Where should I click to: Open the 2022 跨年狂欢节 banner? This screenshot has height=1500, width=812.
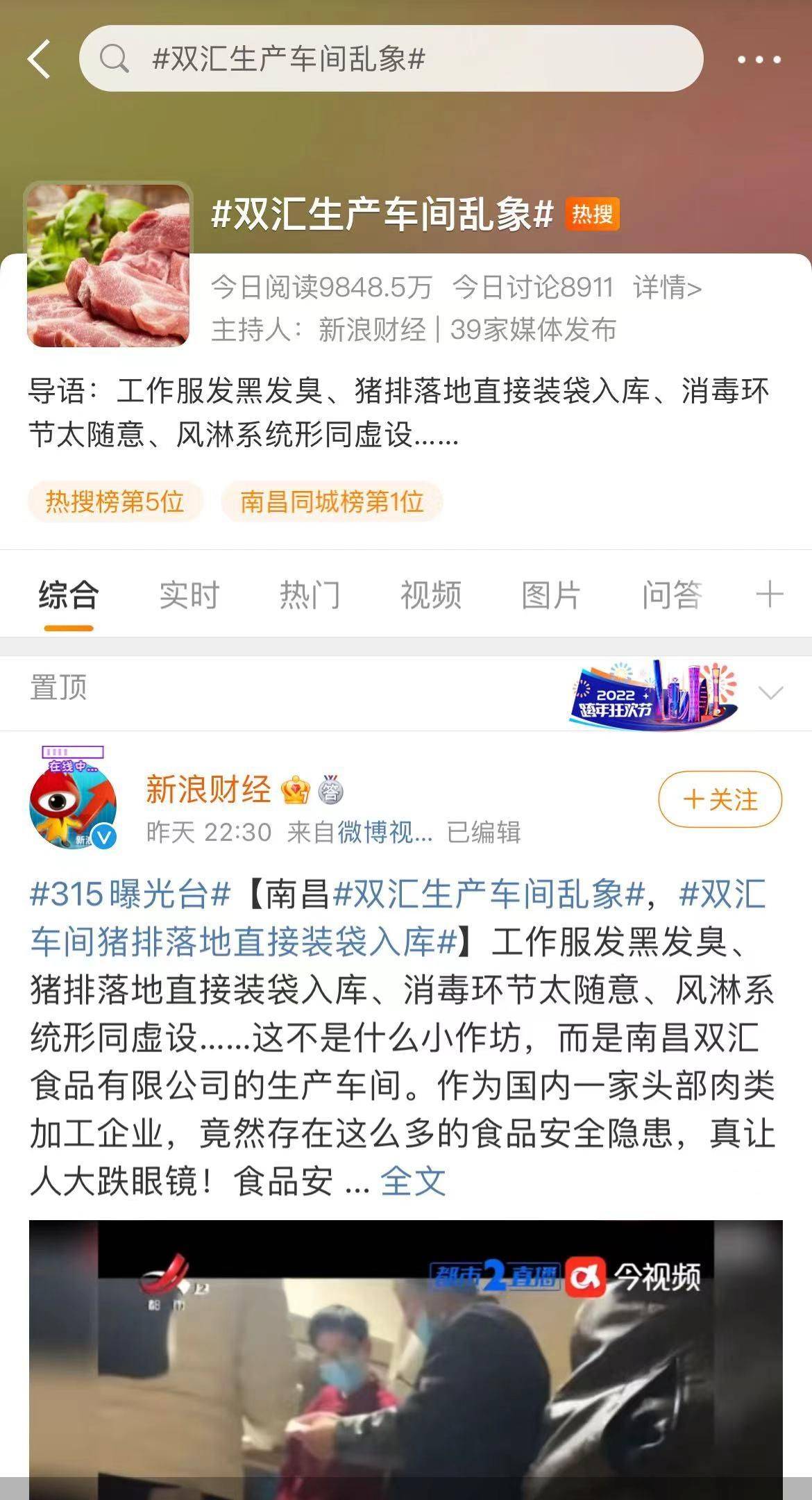click(x=654, y=694)
